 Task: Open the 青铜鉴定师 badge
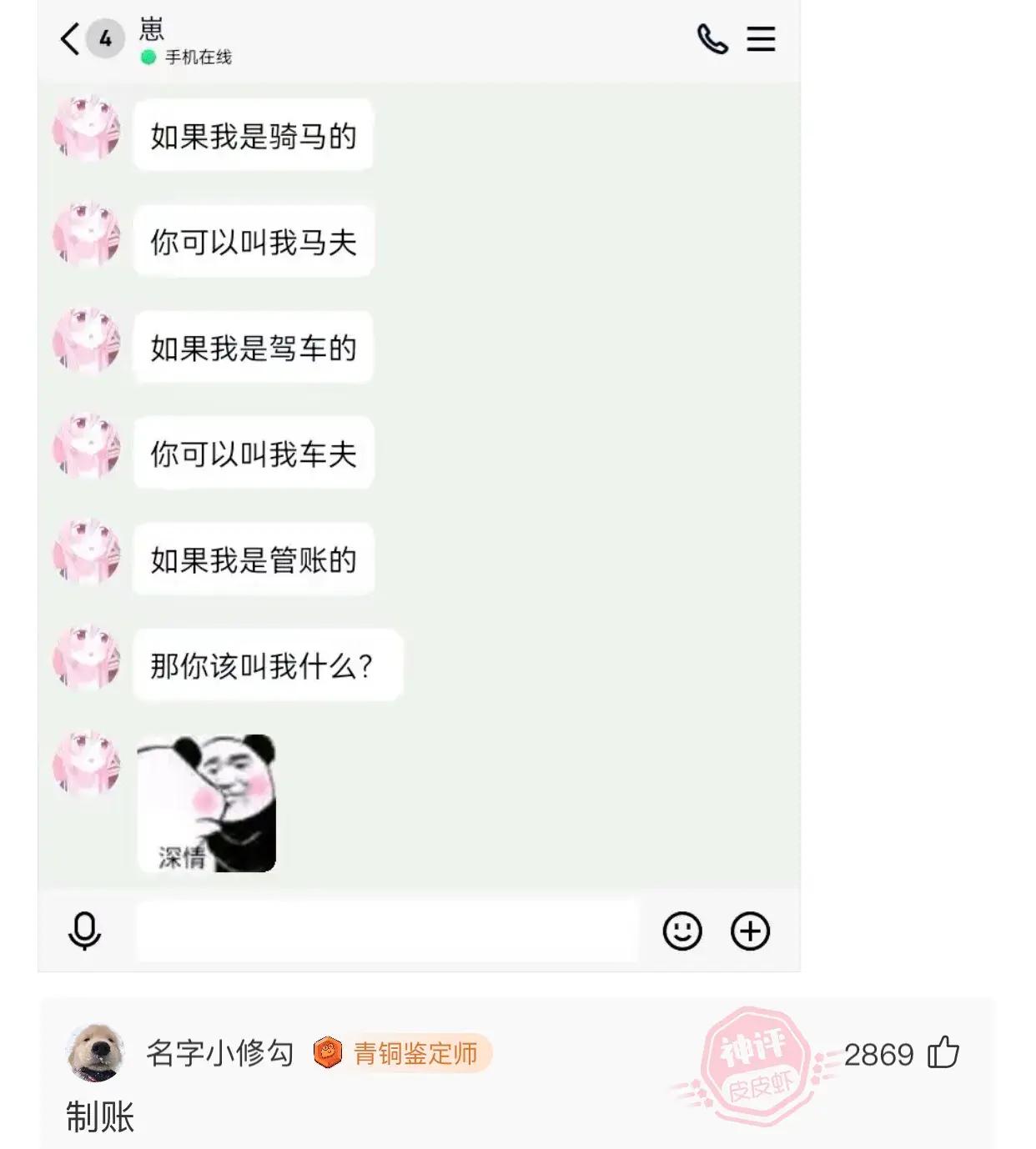[402, 1053]
